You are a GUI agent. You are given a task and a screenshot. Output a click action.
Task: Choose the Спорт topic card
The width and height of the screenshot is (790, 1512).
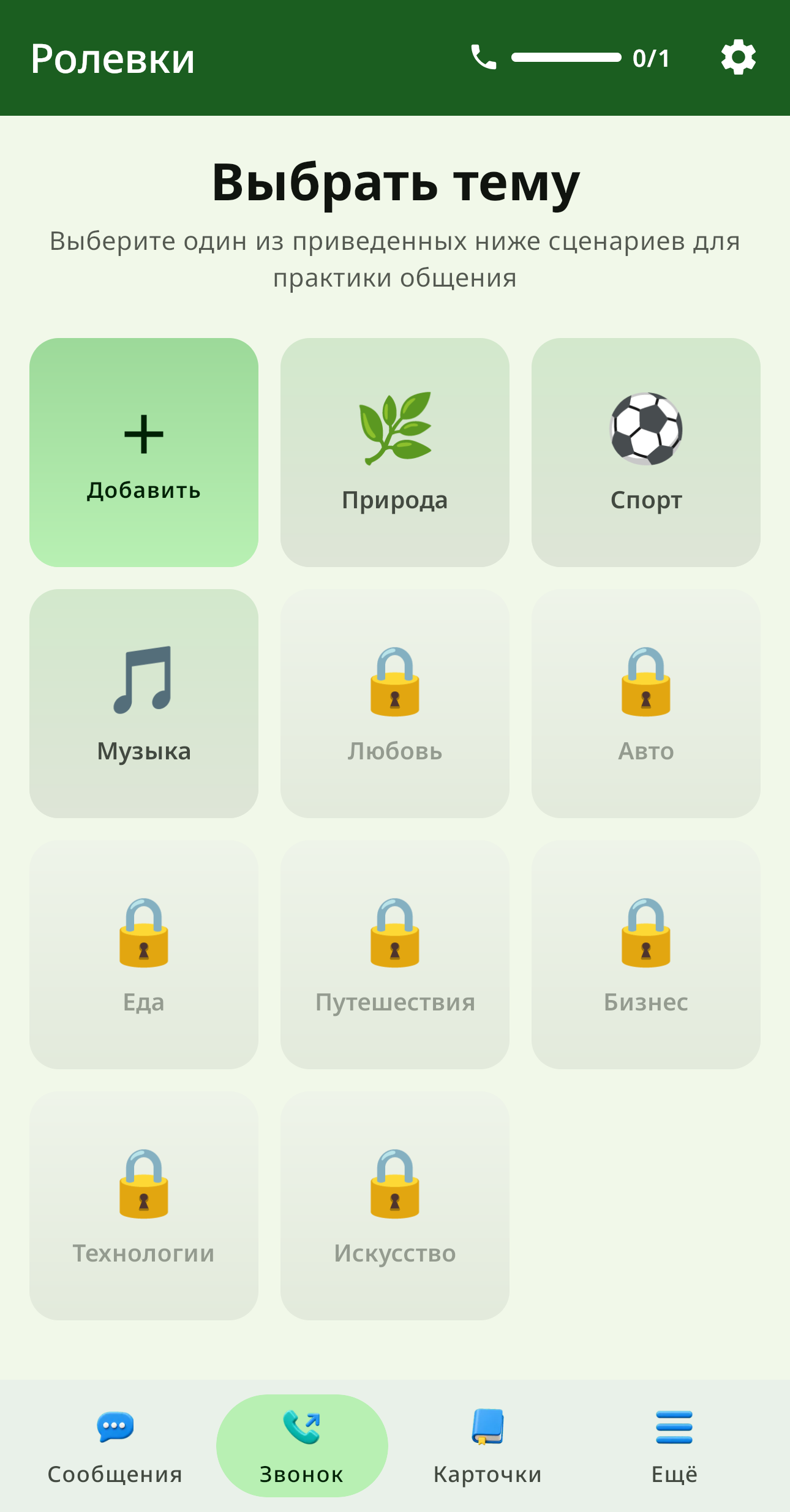click(646, 453)
